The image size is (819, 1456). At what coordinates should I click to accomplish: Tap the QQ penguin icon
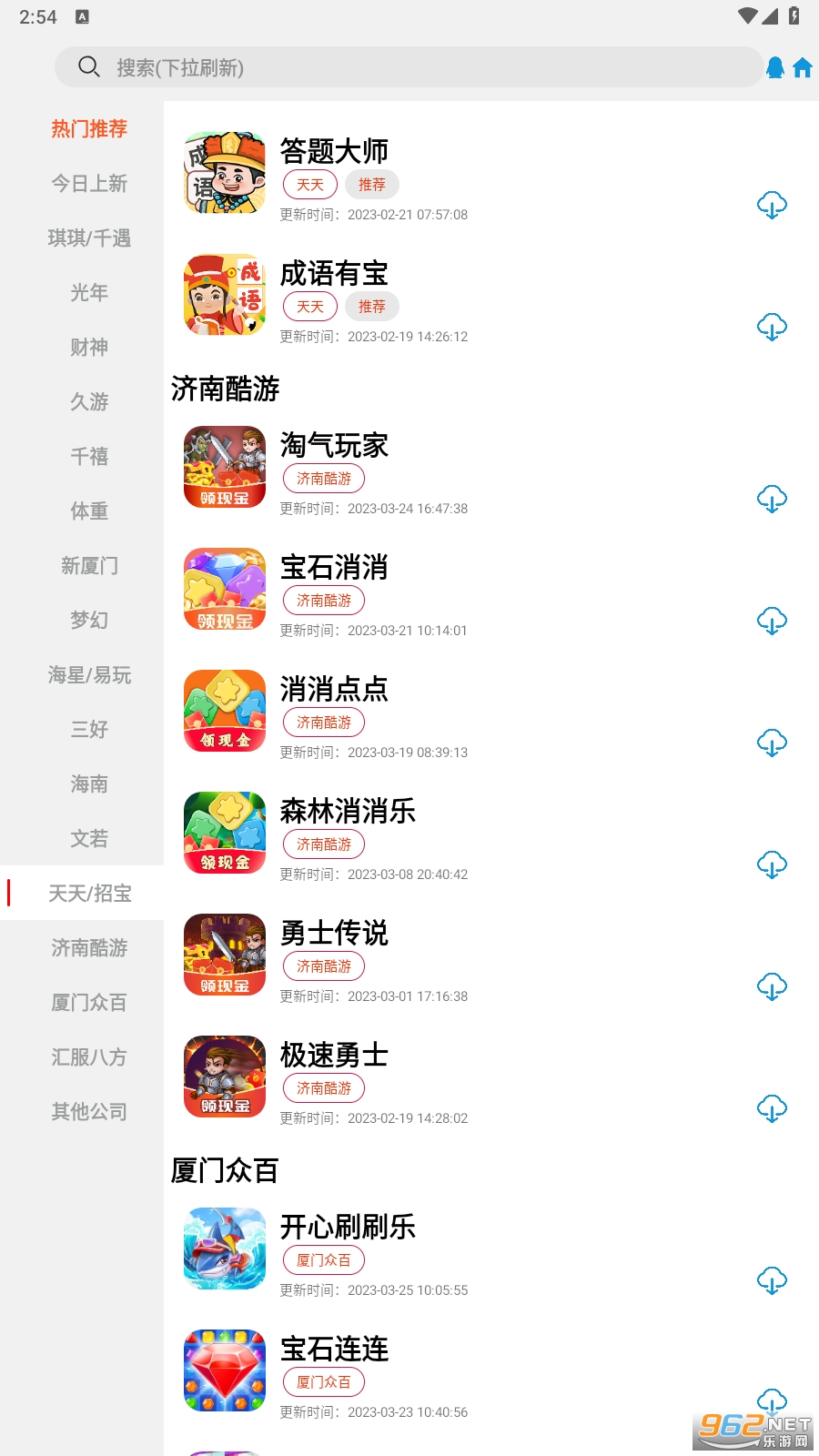(775, 67)
